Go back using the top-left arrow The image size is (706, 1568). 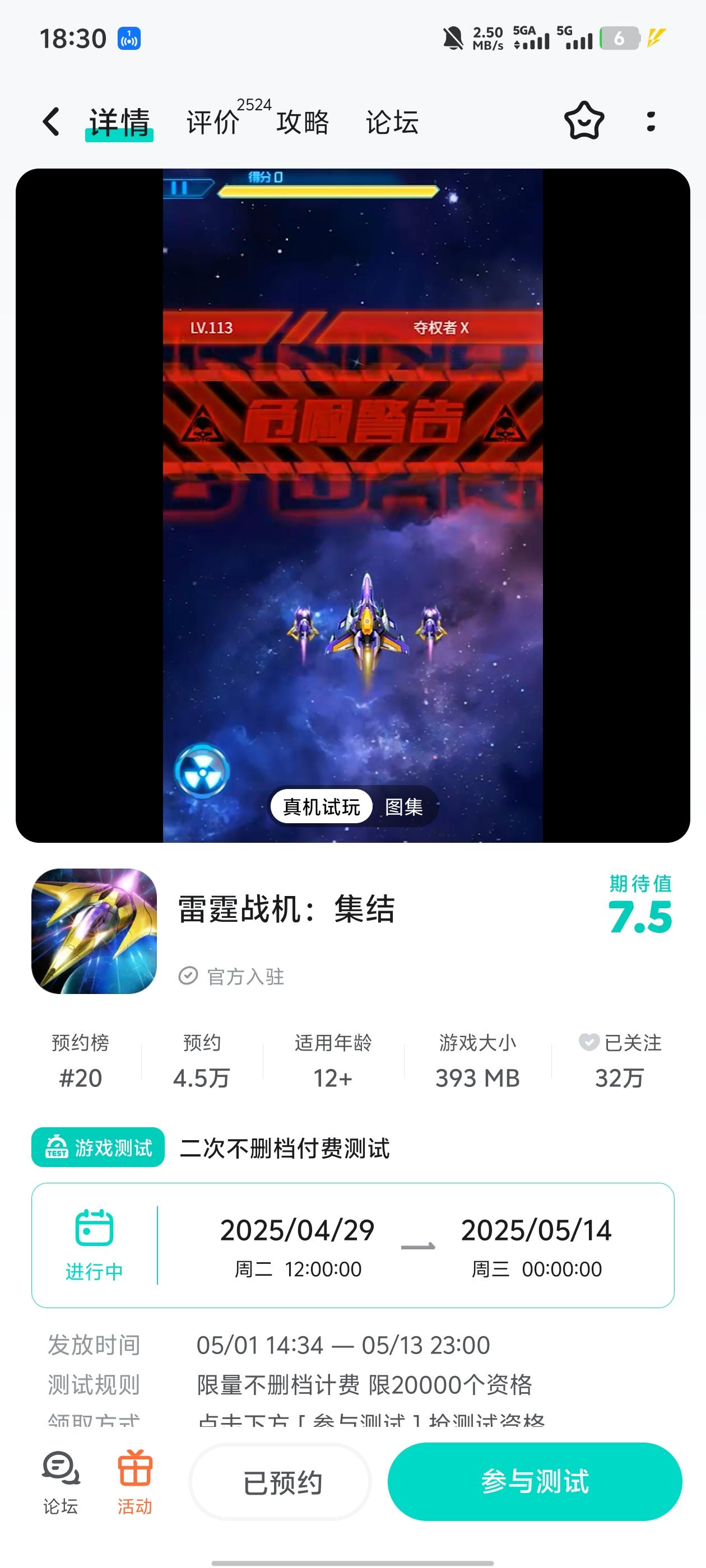(51, 122)
